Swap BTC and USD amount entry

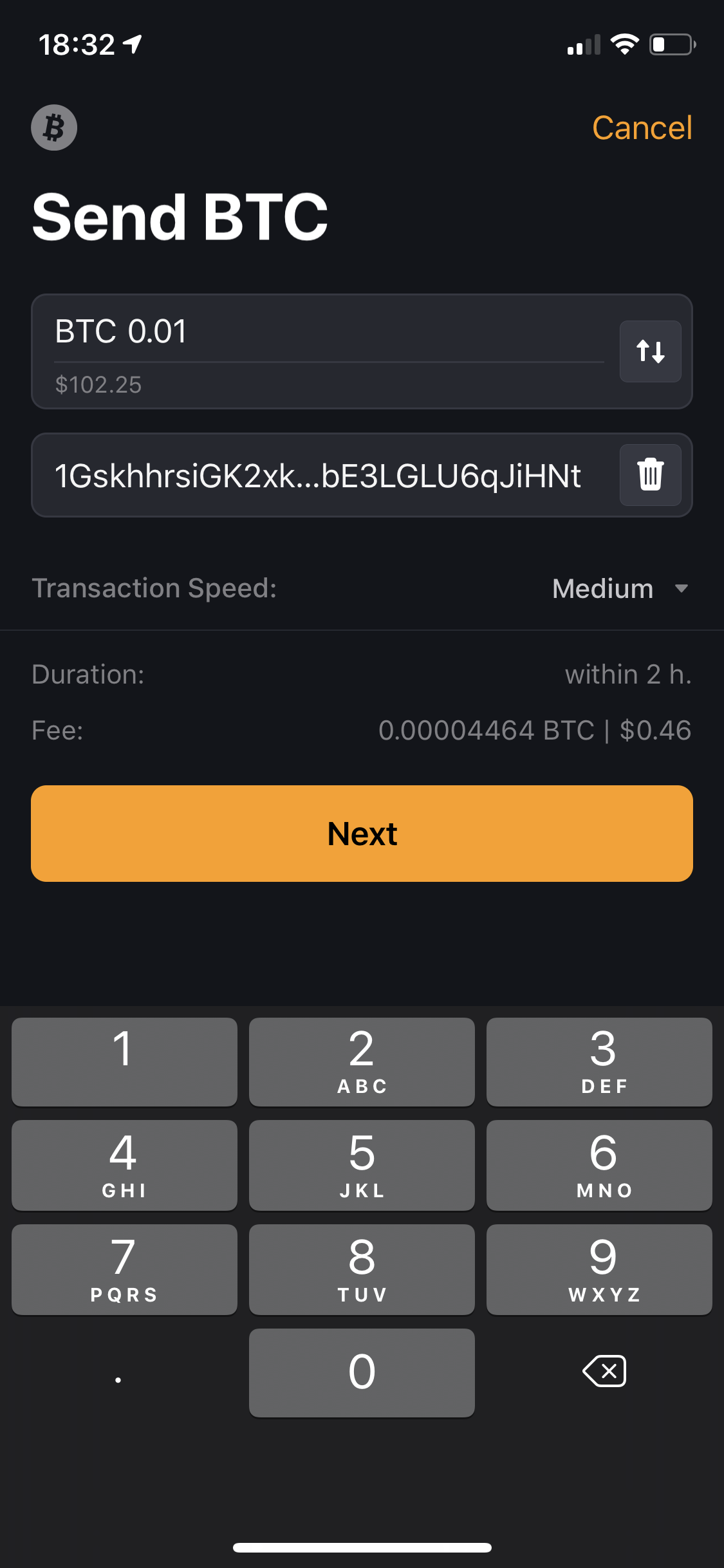[650, 351]
